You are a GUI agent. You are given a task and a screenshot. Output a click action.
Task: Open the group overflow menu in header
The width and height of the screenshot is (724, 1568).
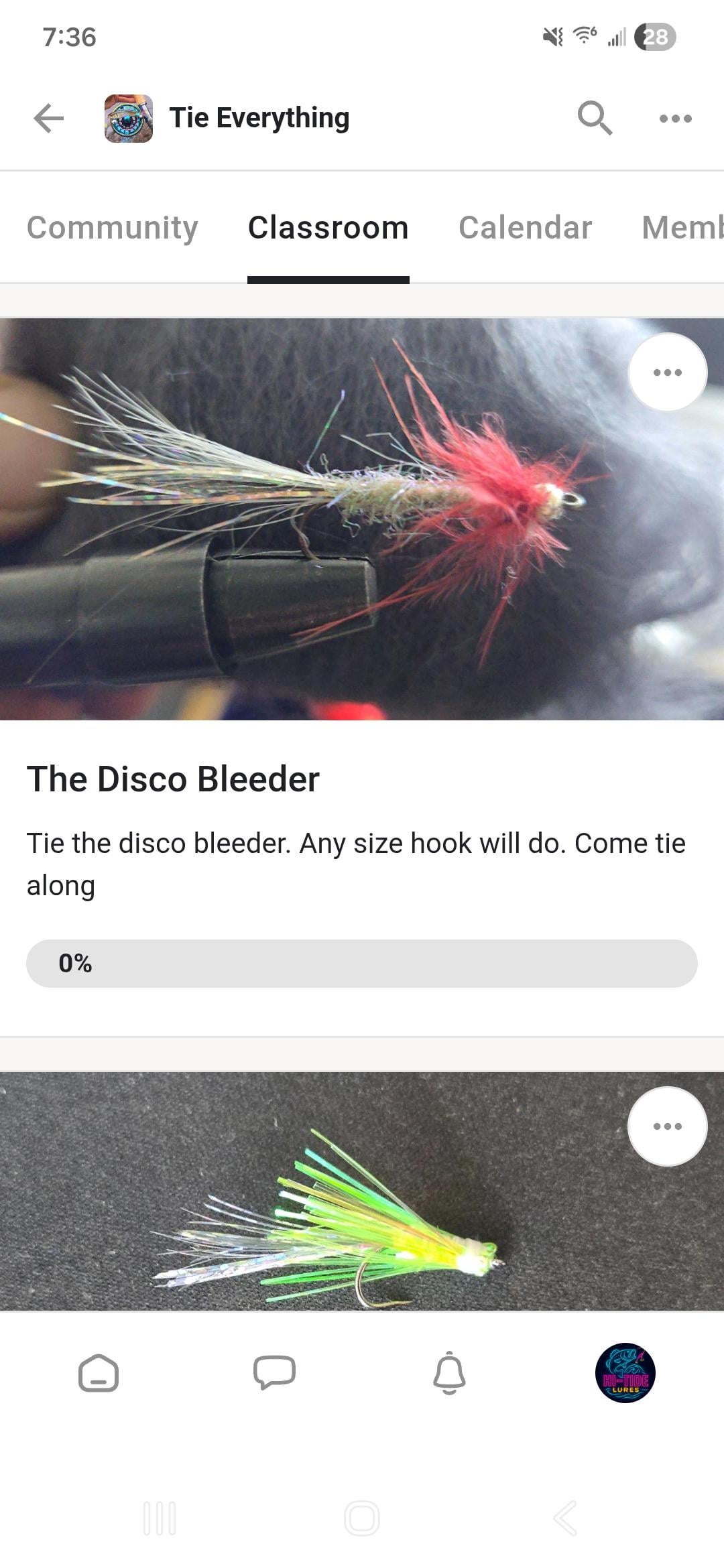(675, 119)
